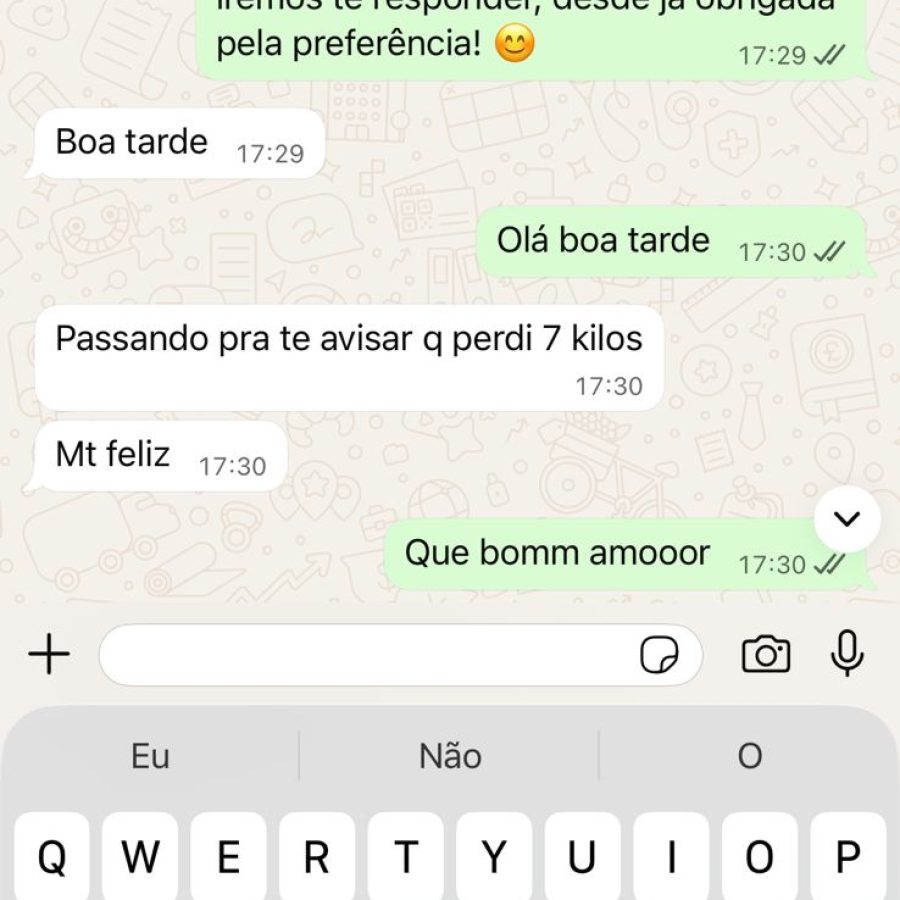Open the sticker picker icon
Viewport: 900px width, 900px height.
[x=659, y=656]
